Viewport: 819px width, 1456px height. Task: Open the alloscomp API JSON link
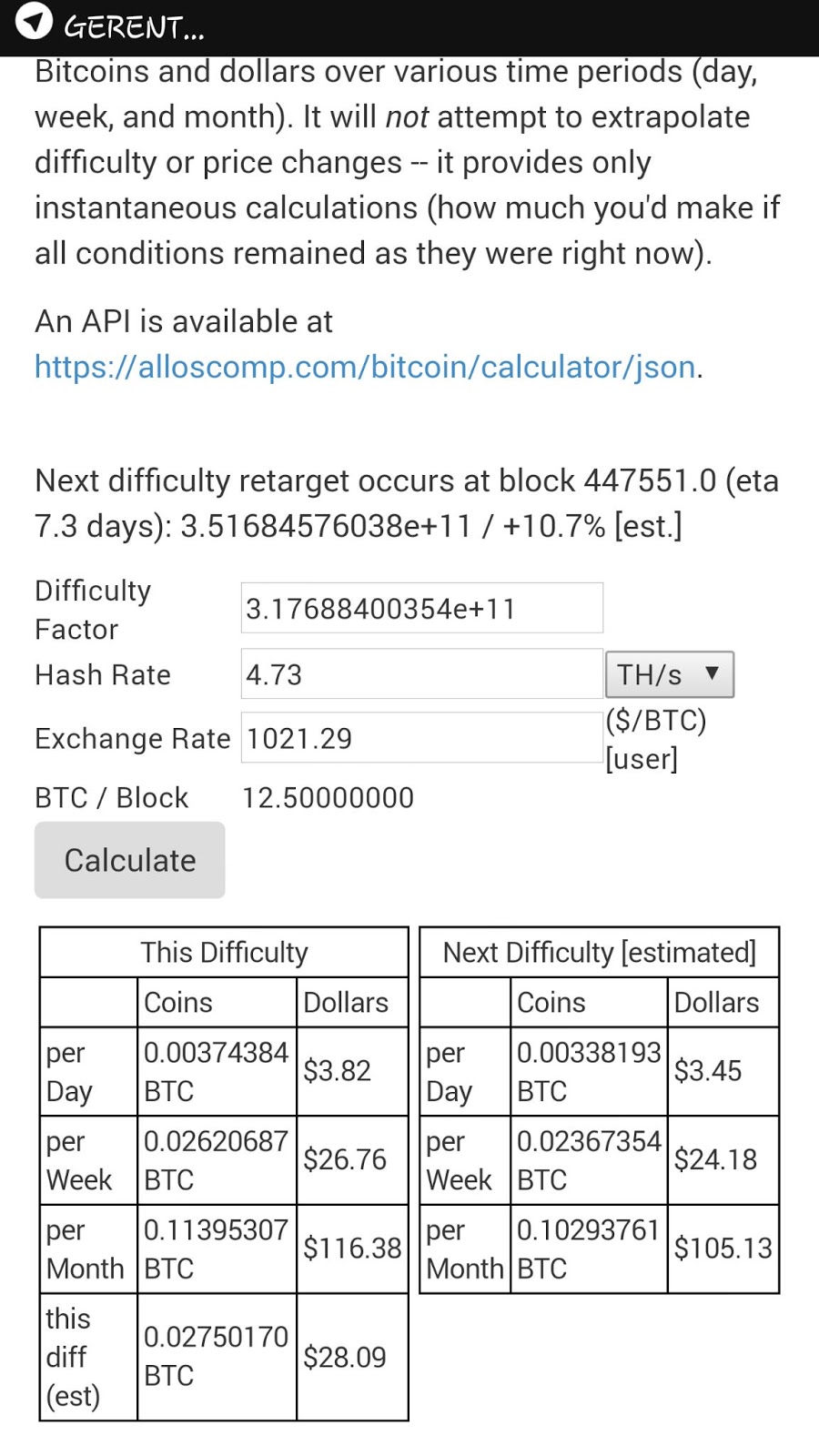(x=365, y=367)
